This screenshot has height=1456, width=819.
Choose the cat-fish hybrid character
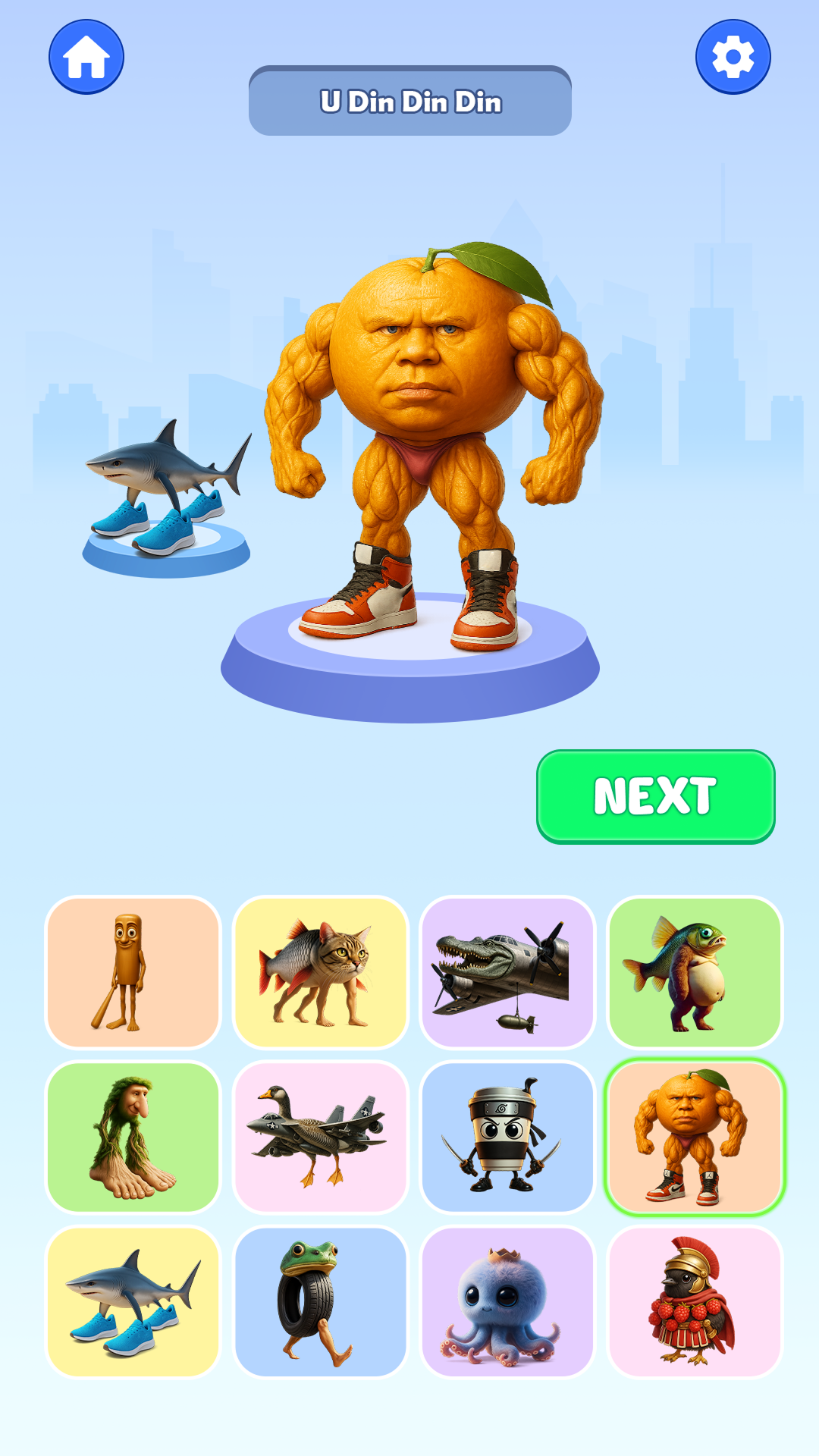point(321,972)
